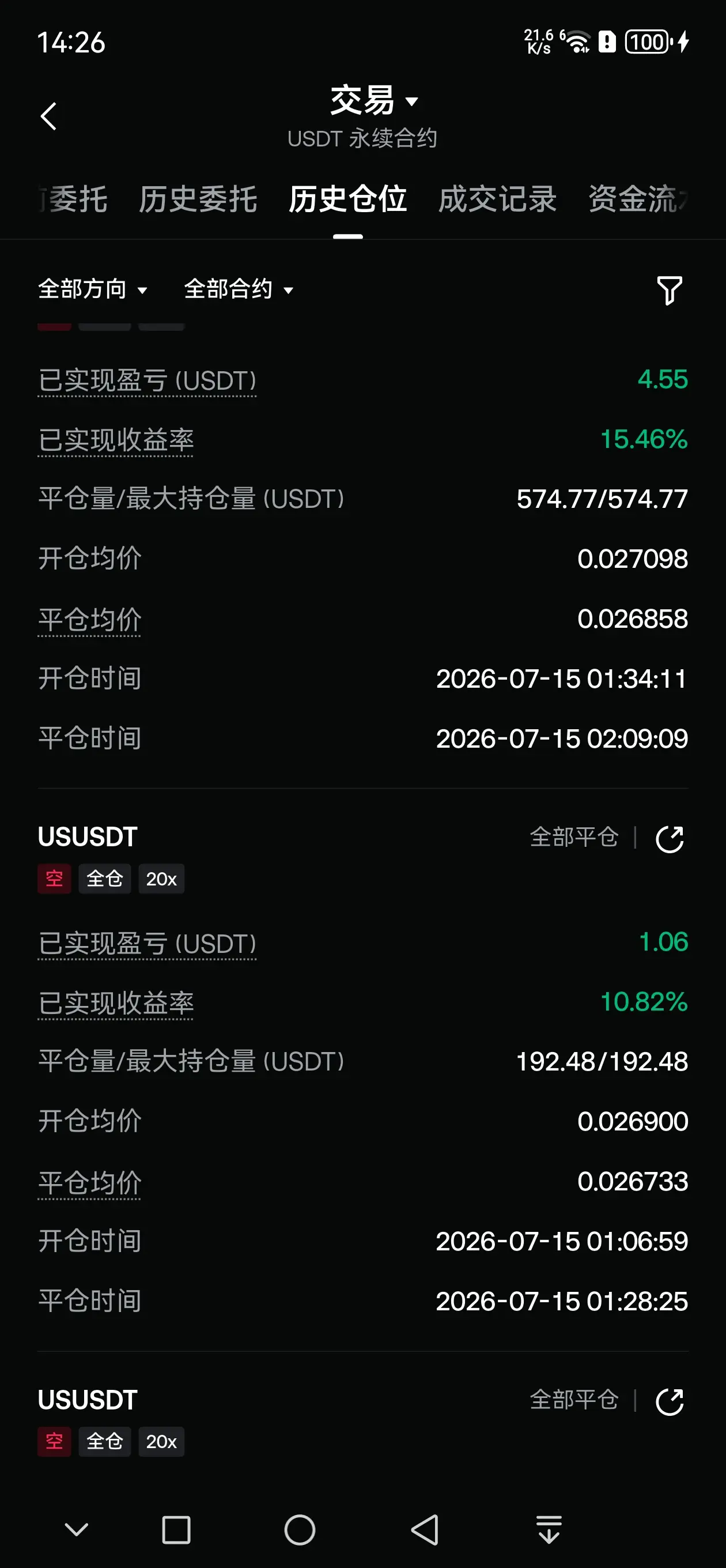Switch to the 资金流水 tab
The image size is (726, 1568).
(640, 199)
